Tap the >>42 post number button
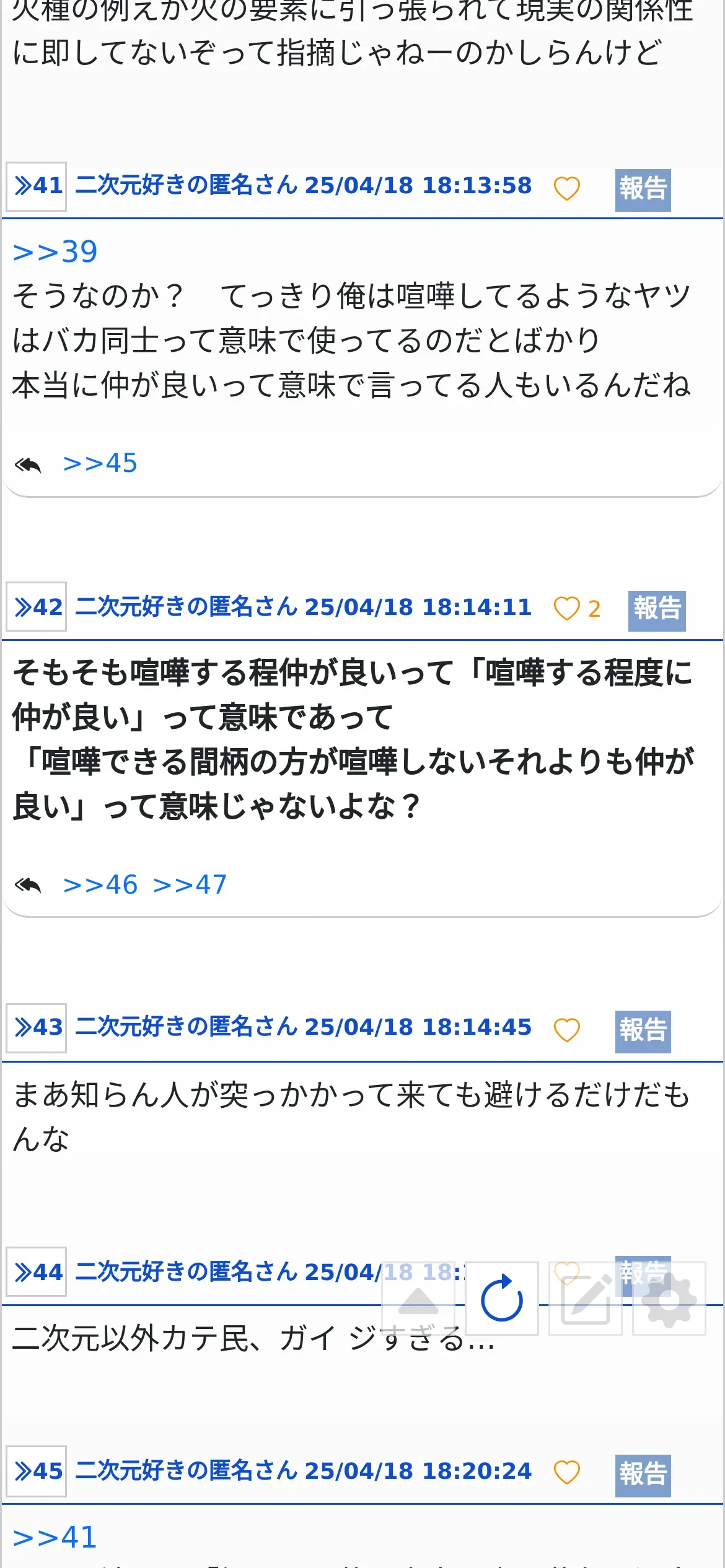Image resolution: width=725 pixels, height=1568 pixels. (x=36, y=607)
